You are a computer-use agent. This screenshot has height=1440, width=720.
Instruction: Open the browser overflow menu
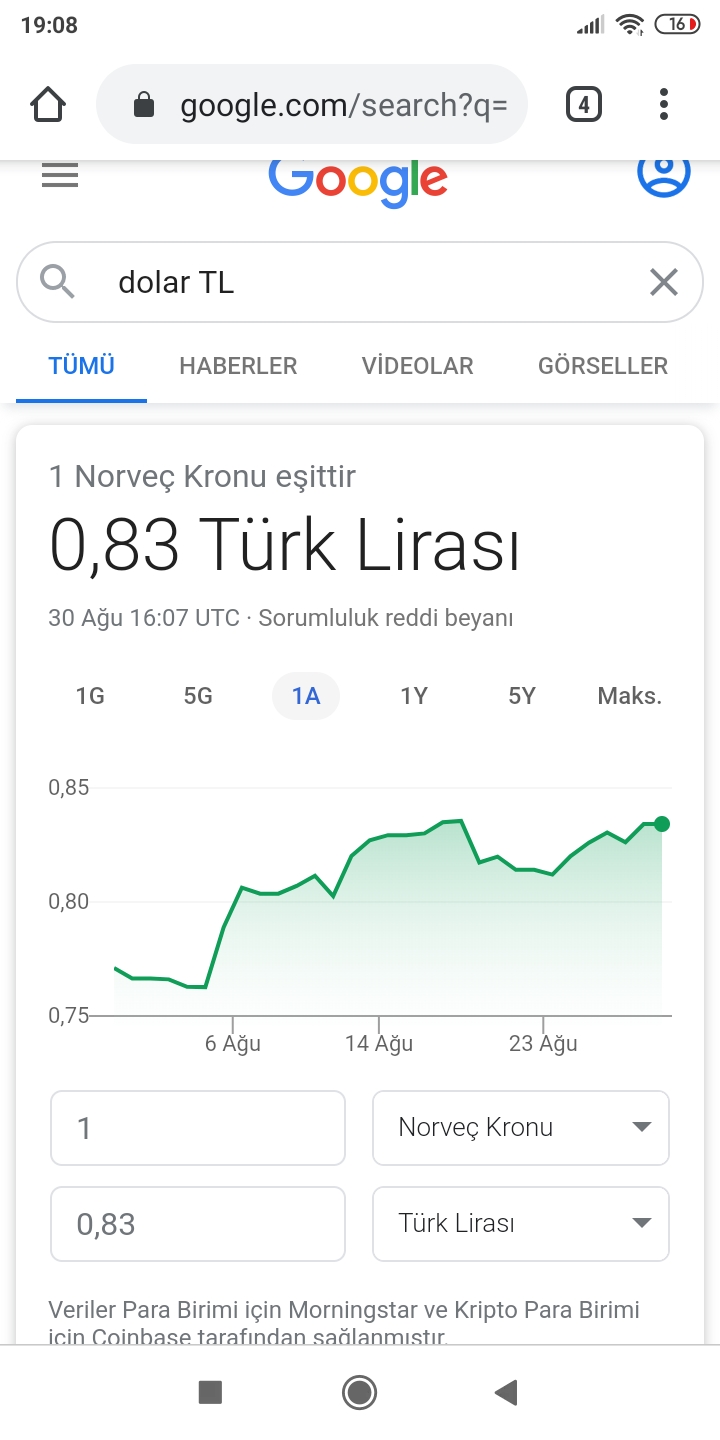pos(664,104)
